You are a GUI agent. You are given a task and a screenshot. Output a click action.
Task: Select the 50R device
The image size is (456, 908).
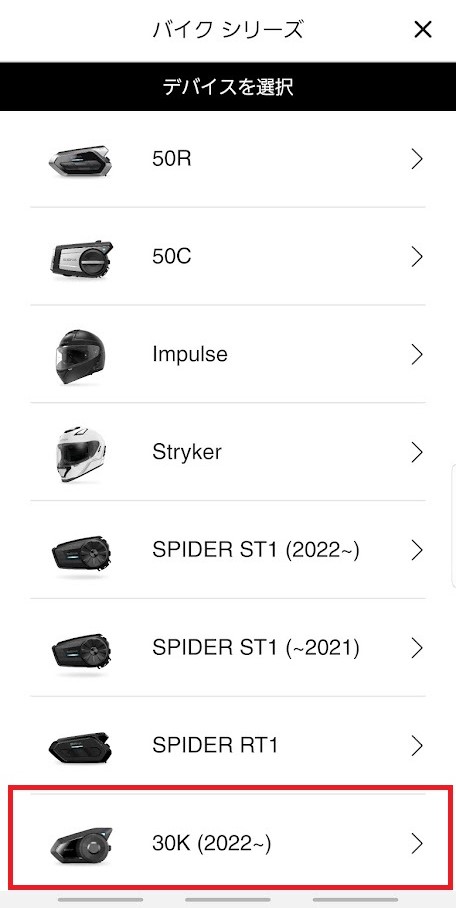pyautogui.click(x=228, y=159)
